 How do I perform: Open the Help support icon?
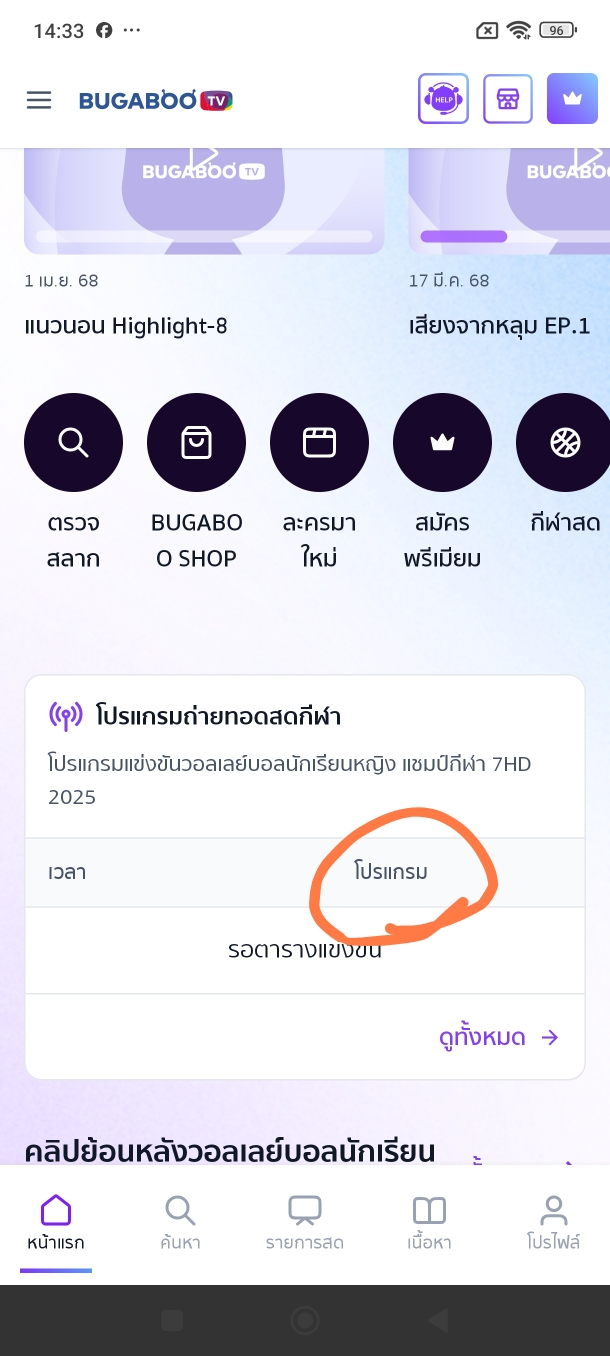[443, 99]
